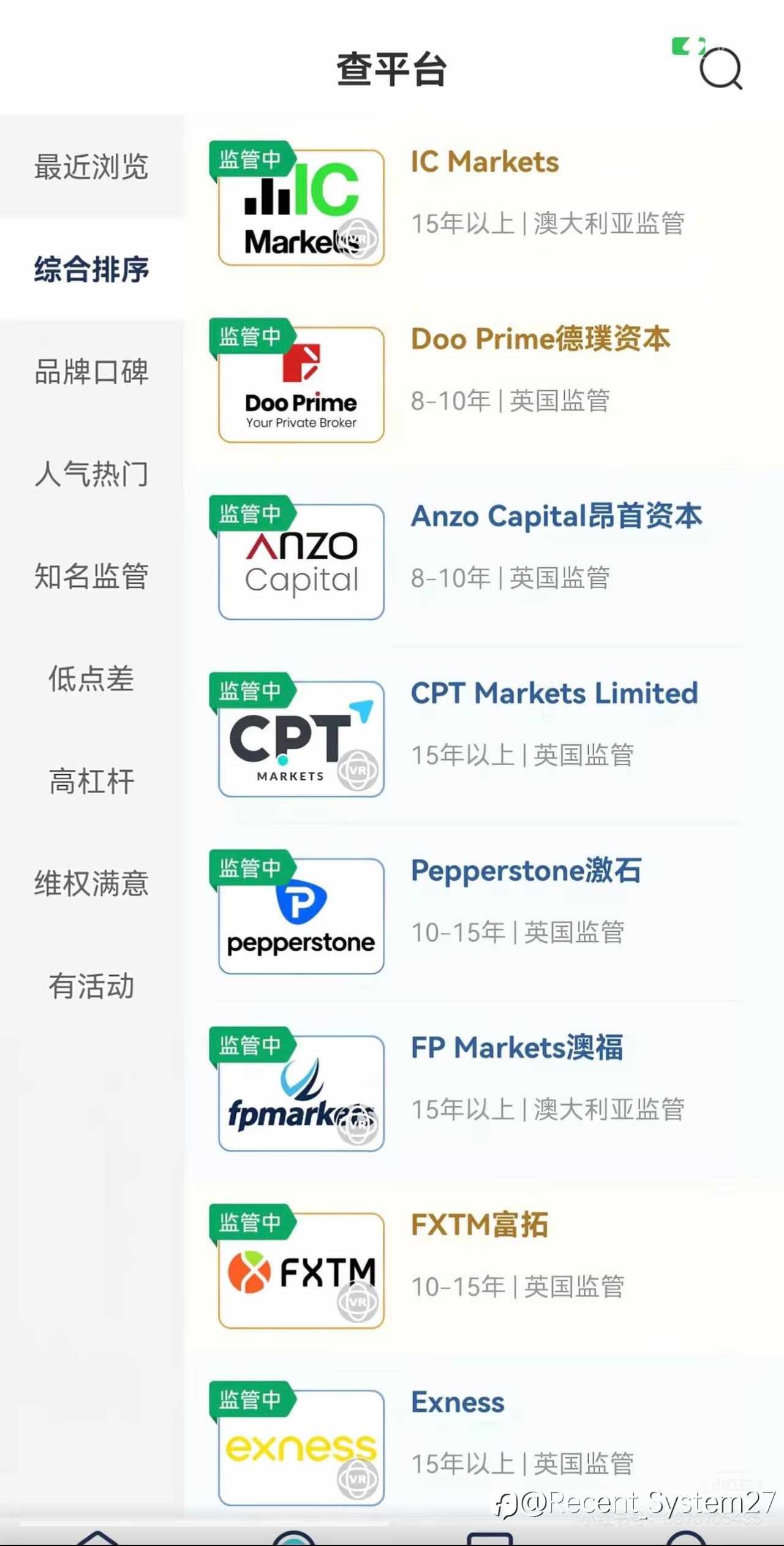Select the FXTM logo
The width and height of the screenshot is (784, 1546).
point(300,1271)
